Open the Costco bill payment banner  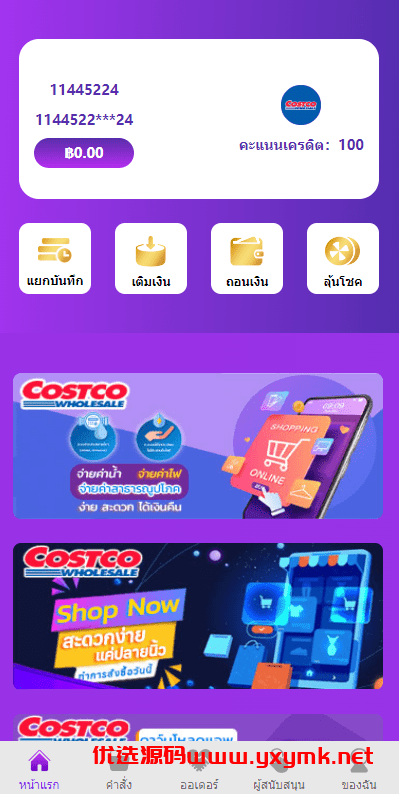pos(198,446)
